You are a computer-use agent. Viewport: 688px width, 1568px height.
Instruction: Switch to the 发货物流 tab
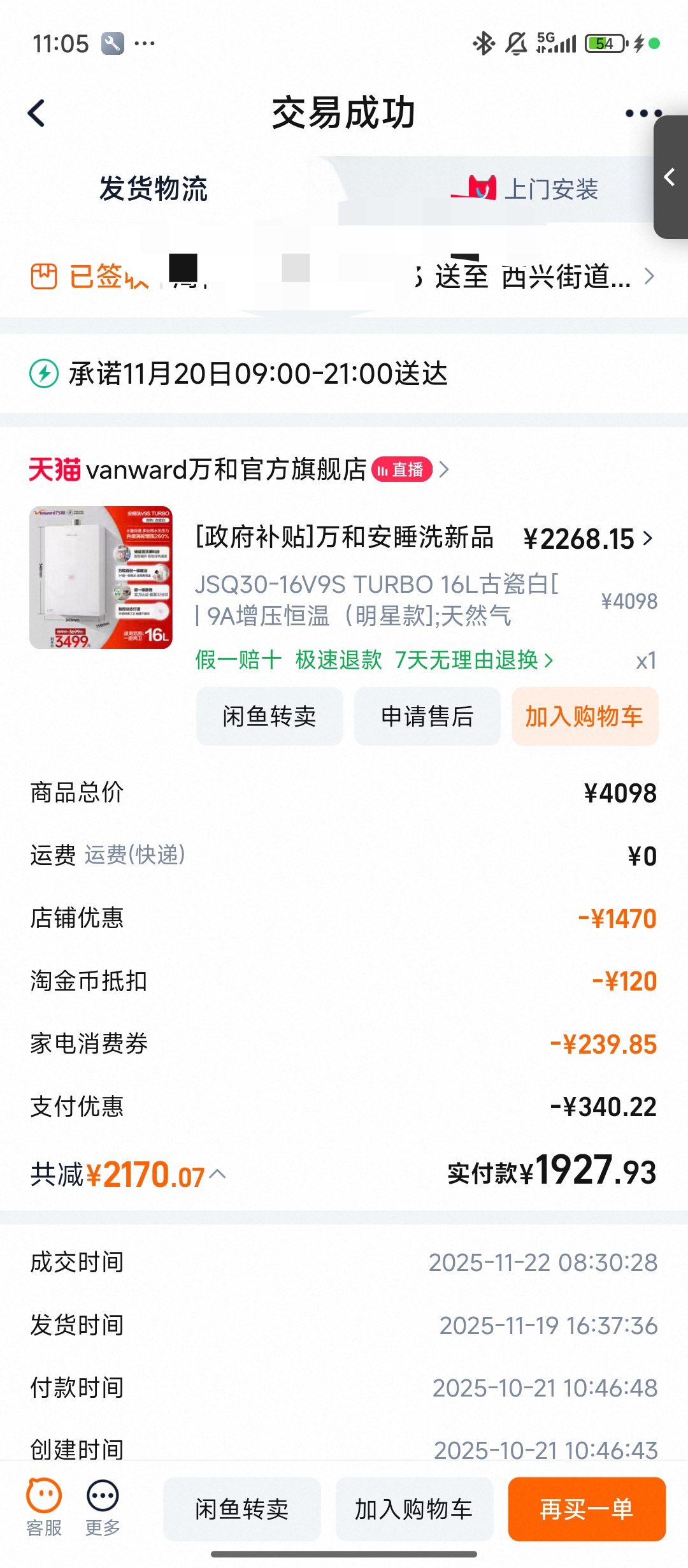153,189
